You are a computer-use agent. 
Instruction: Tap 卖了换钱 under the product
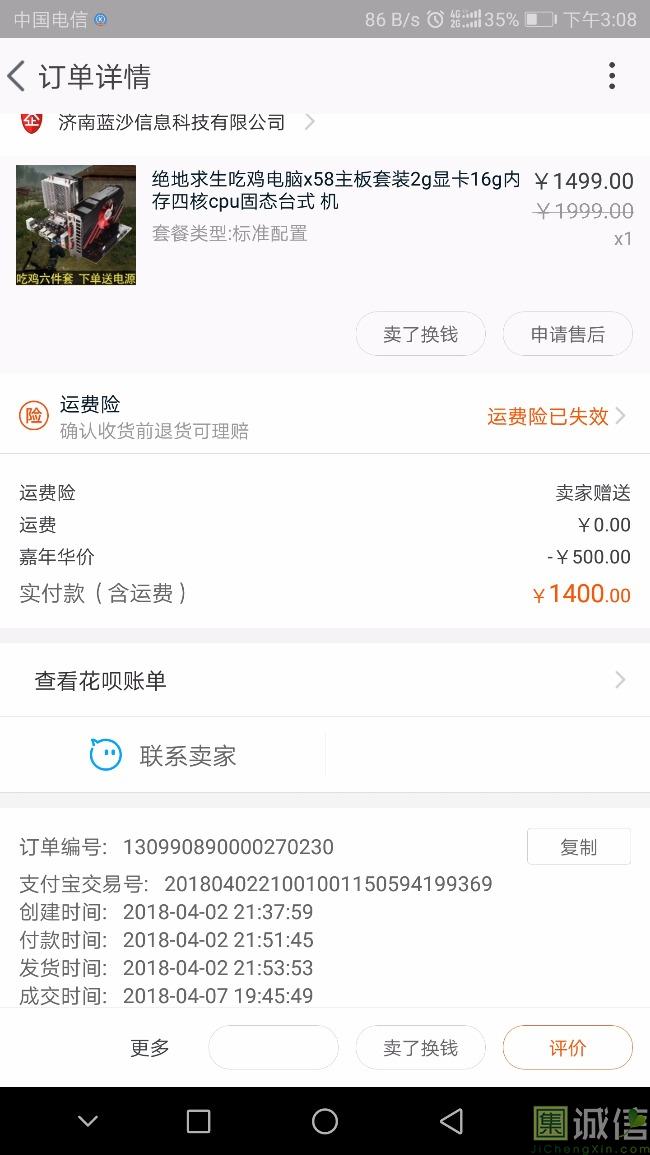(x=420, y=334)
